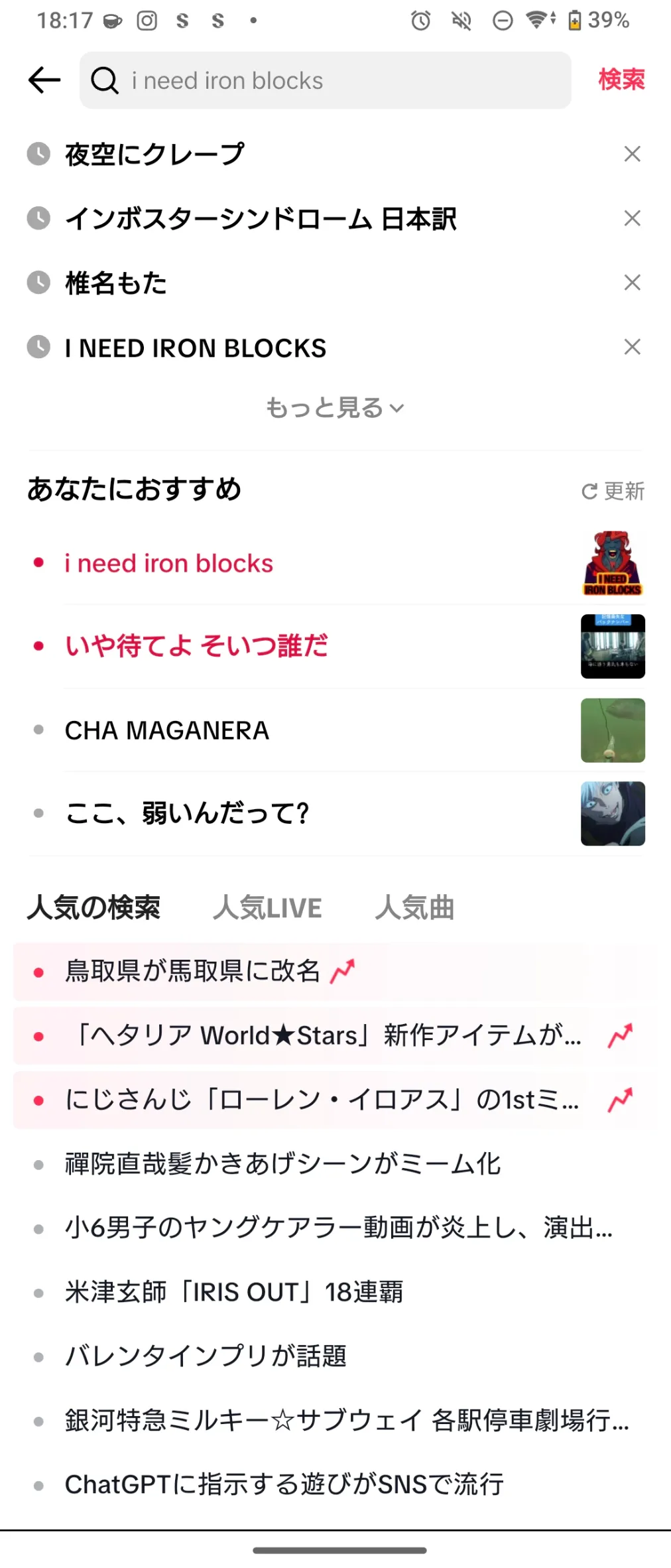Select suggestion ここ、弱いんだって?

tap(187, 813)
